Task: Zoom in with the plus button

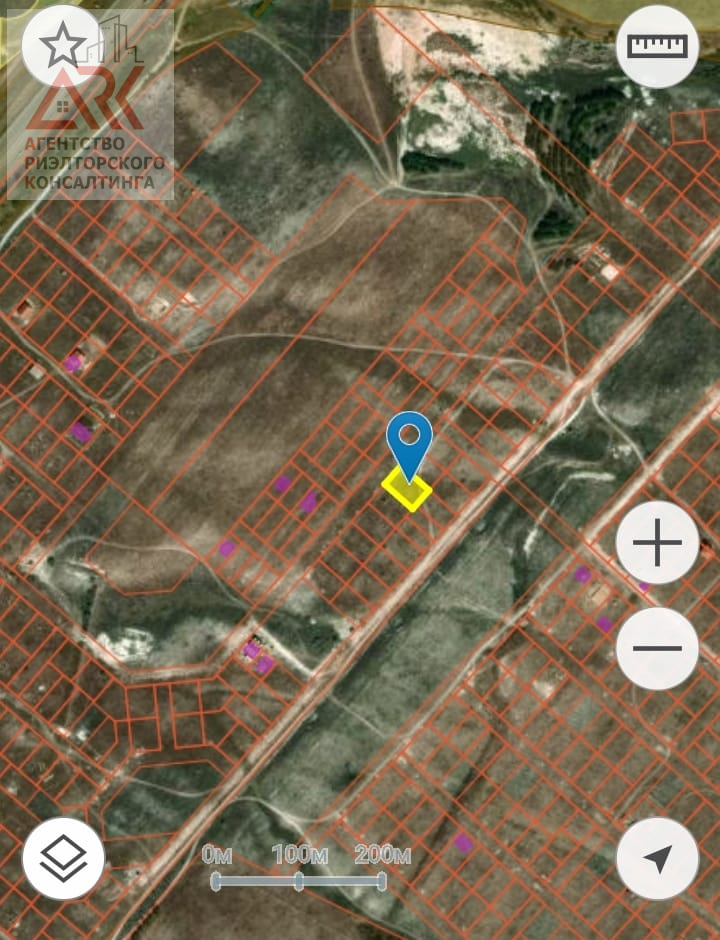Action: point(657,544)
